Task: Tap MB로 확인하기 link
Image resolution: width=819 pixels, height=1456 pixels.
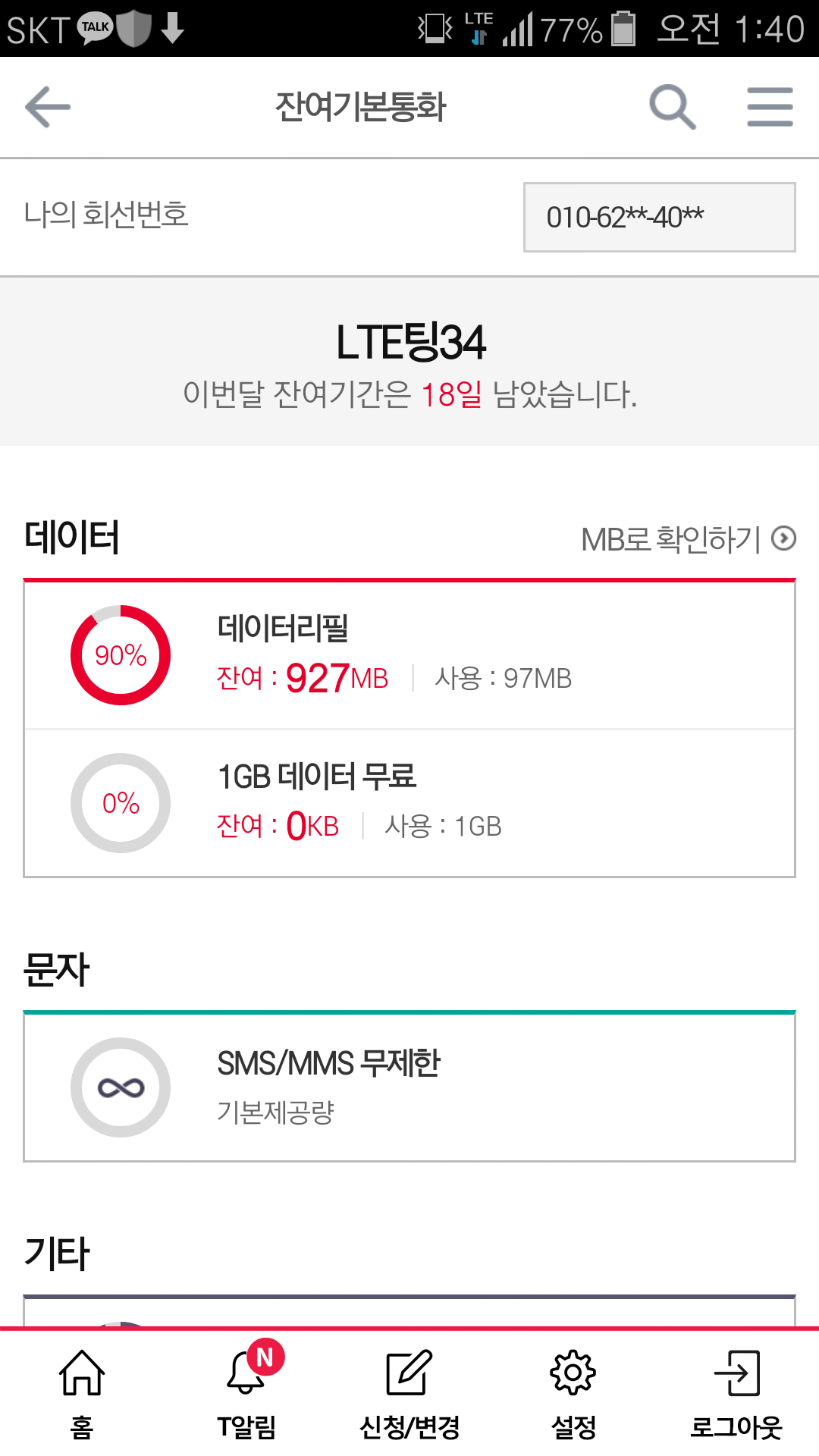Action: (688, 539)
